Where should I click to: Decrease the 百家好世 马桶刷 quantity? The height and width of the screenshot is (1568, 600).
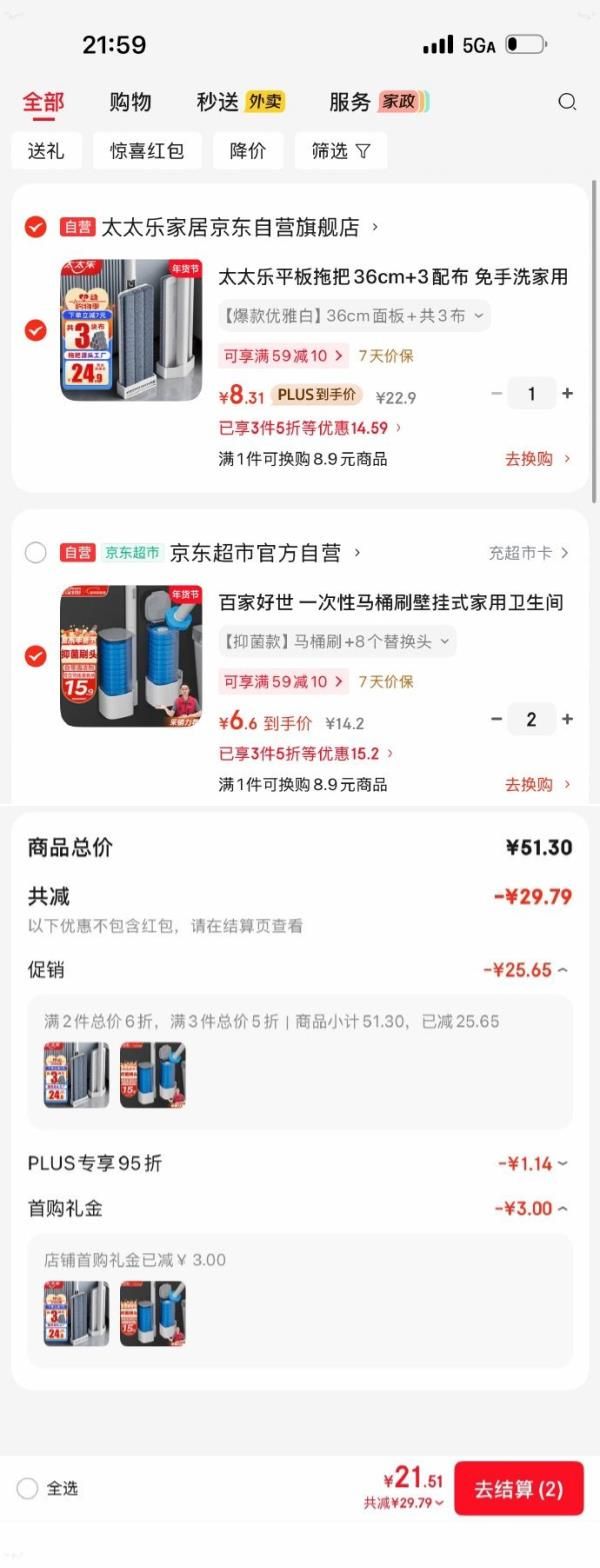(497, 720)
